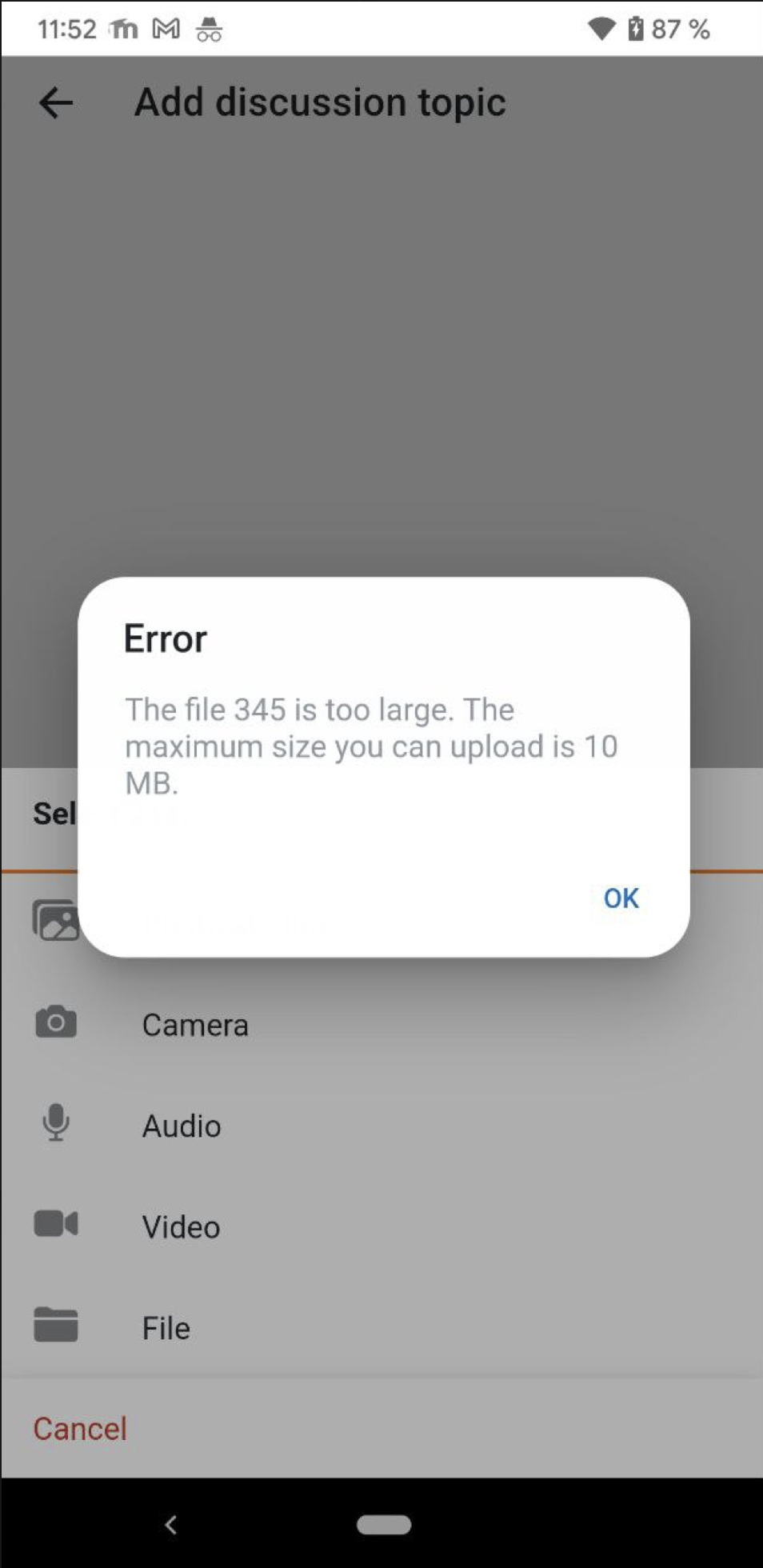
Task: Go back from Add discussion topic
Action: click(56, 103)
